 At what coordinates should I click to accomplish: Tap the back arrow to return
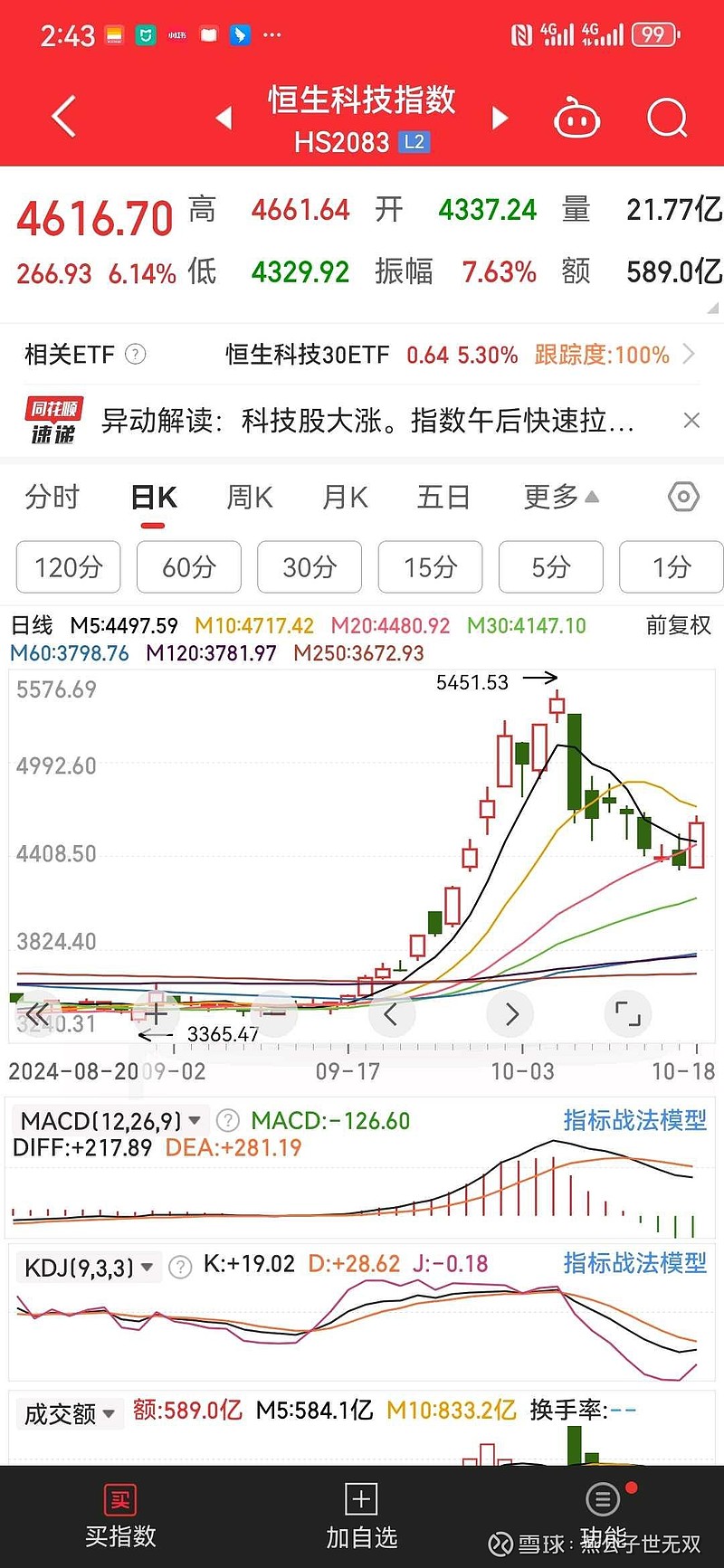pyautogui.click(x=62, y=116)
